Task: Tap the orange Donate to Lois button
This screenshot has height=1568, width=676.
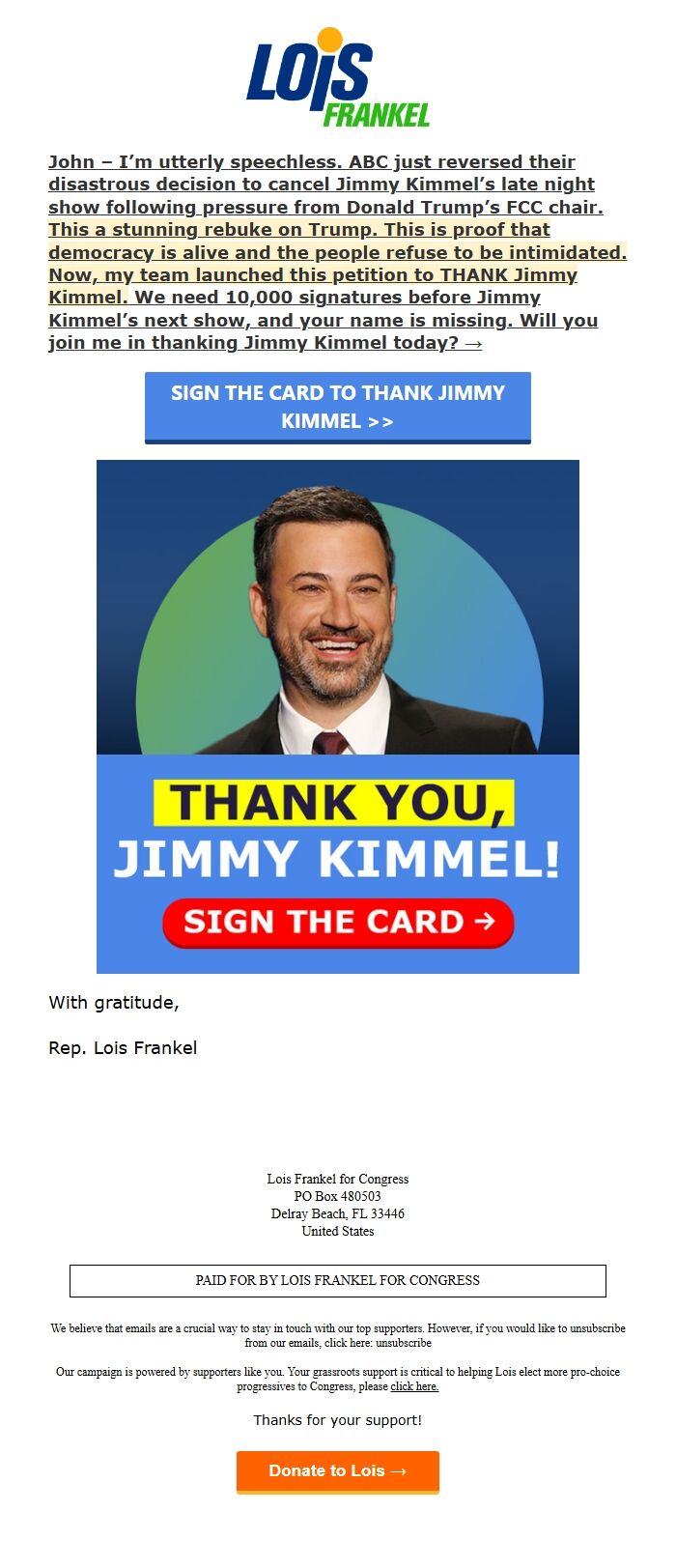Action: [x=338, y=1471]
